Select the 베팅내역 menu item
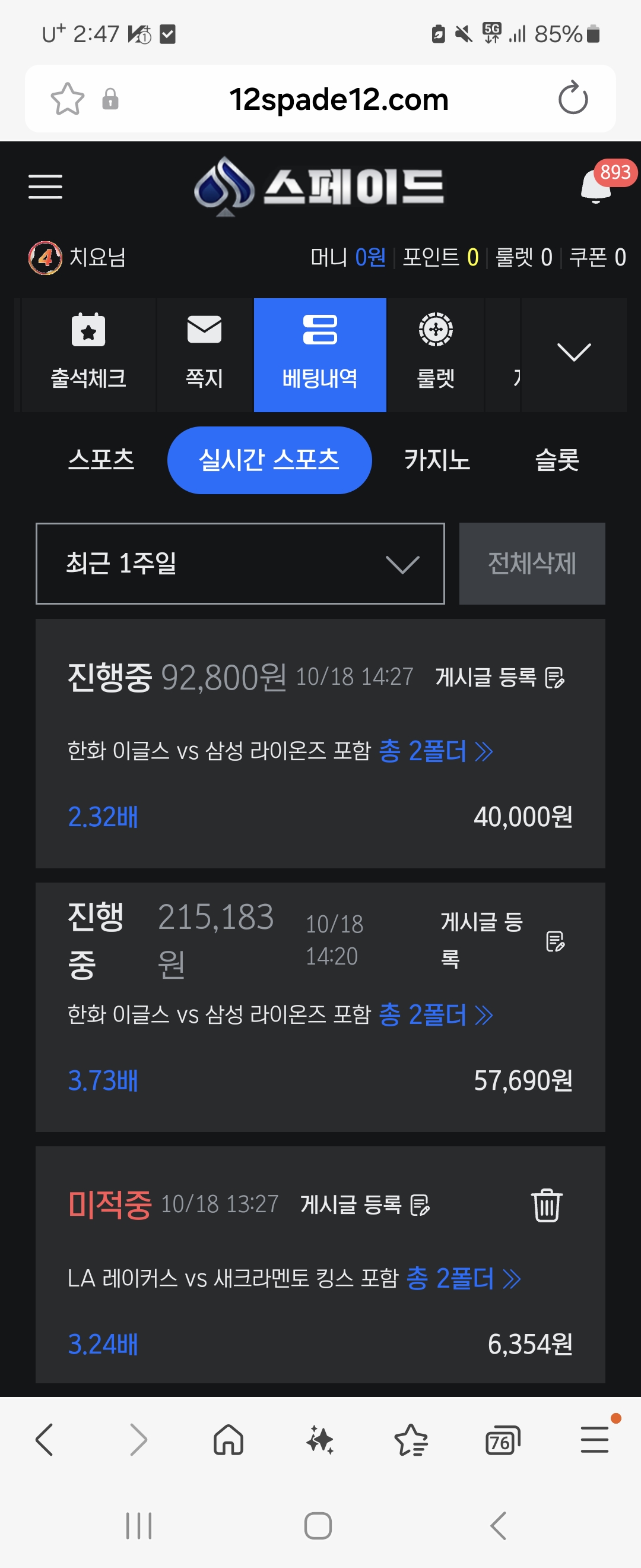641x1568 pixels. [320, 354]
